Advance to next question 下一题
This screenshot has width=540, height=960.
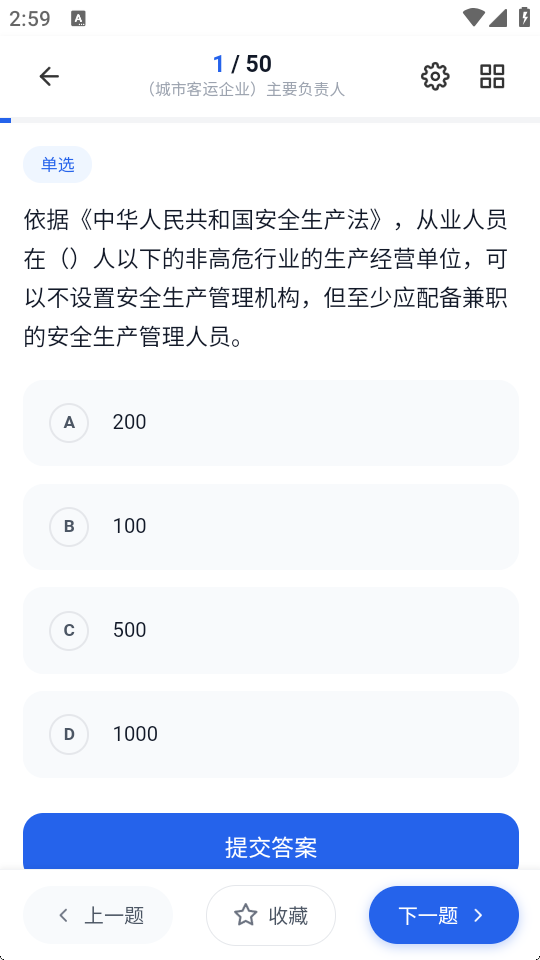click(x=444, y=915)
